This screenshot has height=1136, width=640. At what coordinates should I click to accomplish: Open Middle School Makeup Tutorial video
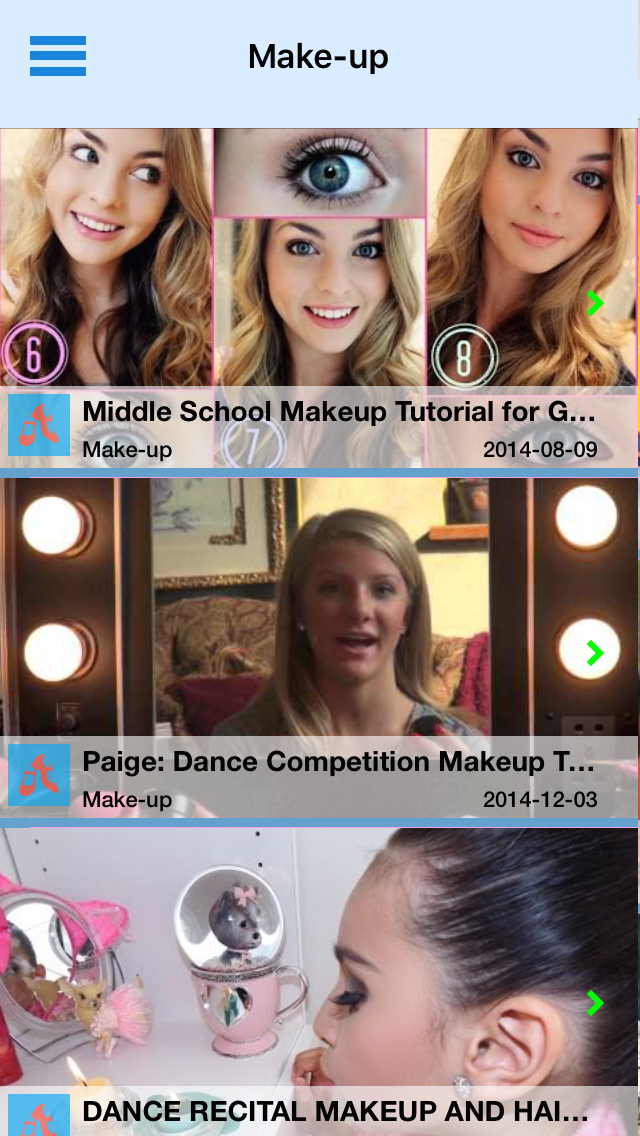coord(319,298)
